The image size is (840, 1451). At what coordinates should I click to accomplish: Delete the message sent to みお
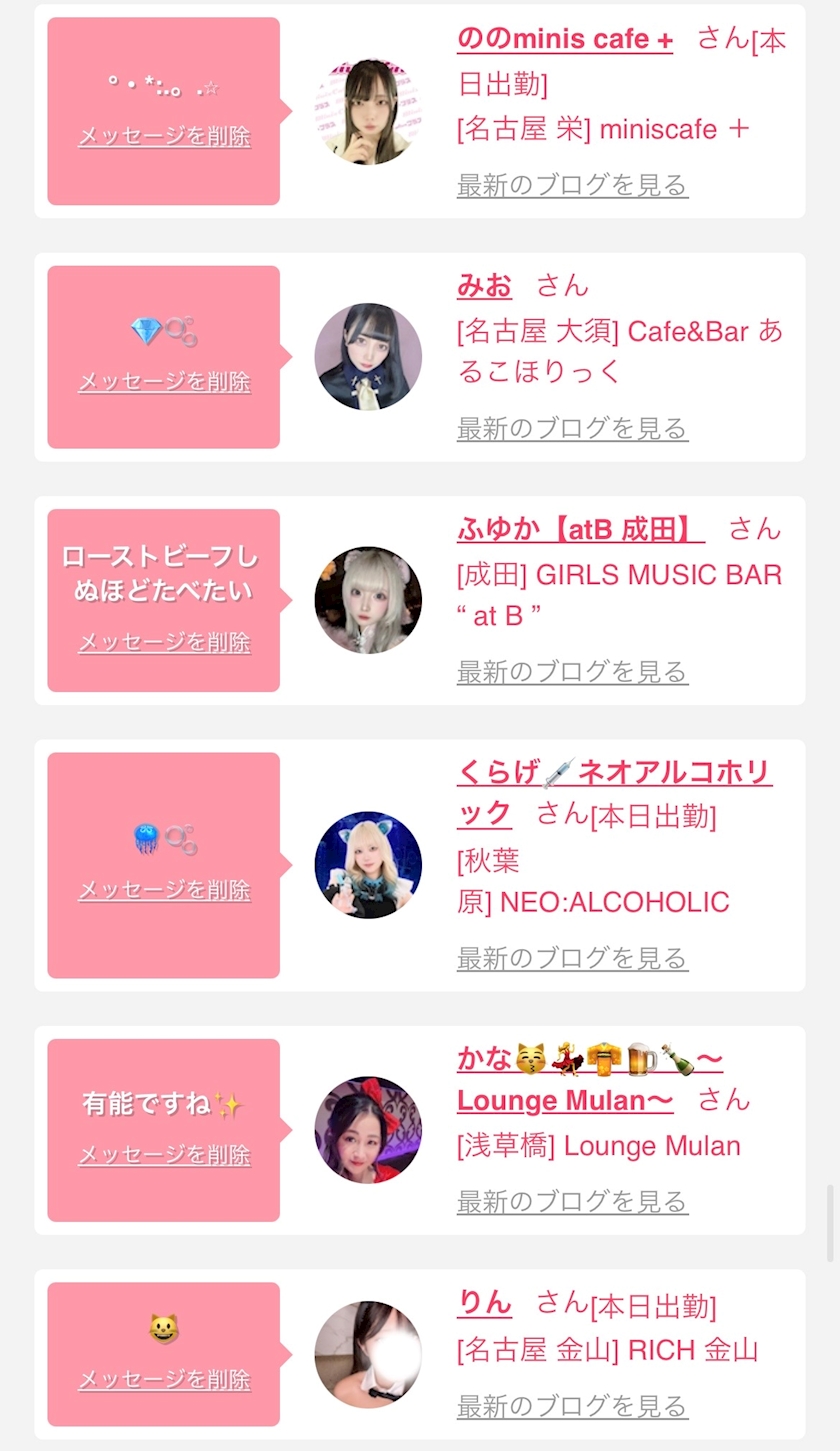(164, 382)
